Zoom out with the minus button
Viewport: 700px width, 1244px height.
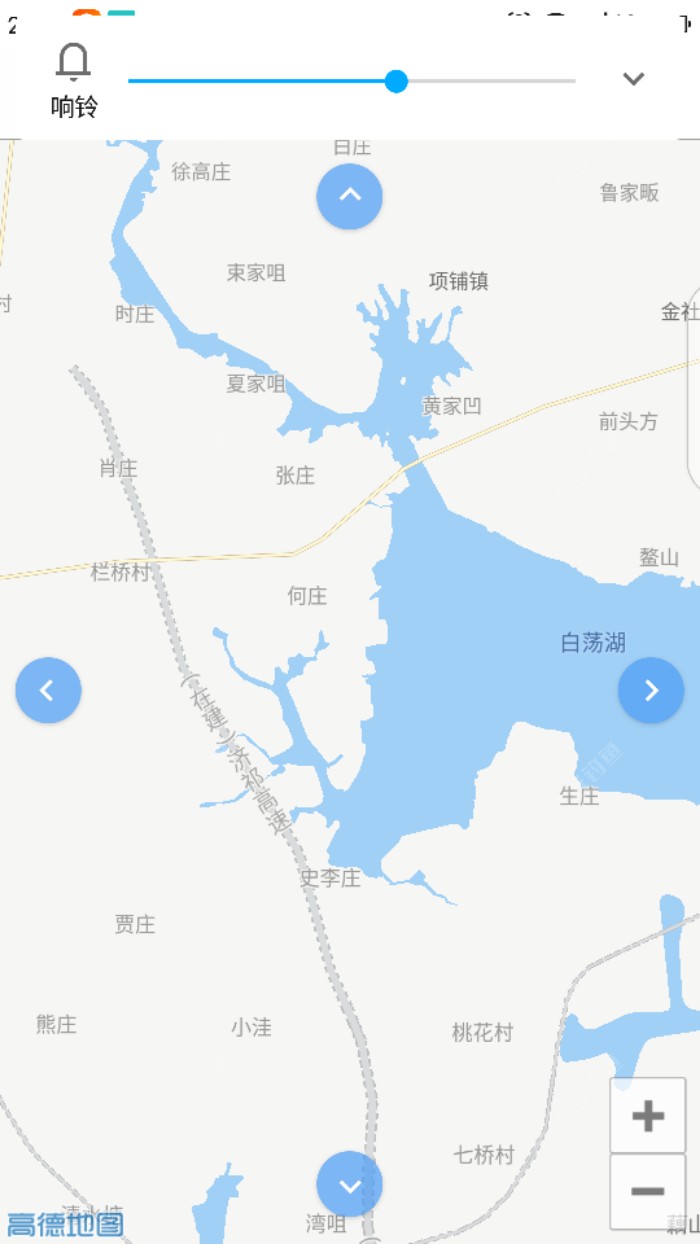(648, 1191)
